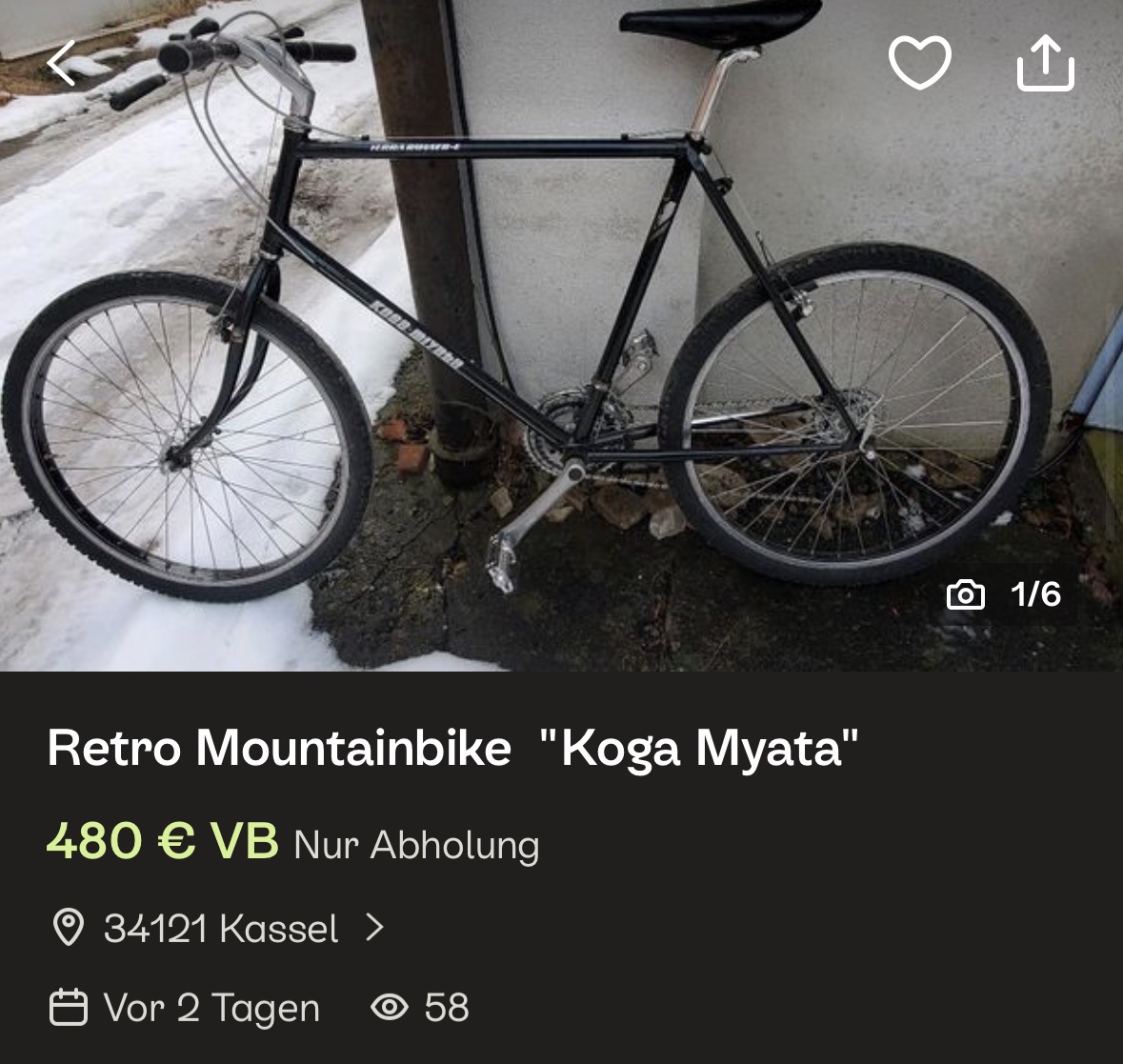Image resolution: width=1123 pixels, height=1064 pixels.
Task: Go back using the arrow icon
Action: point(62,64)
